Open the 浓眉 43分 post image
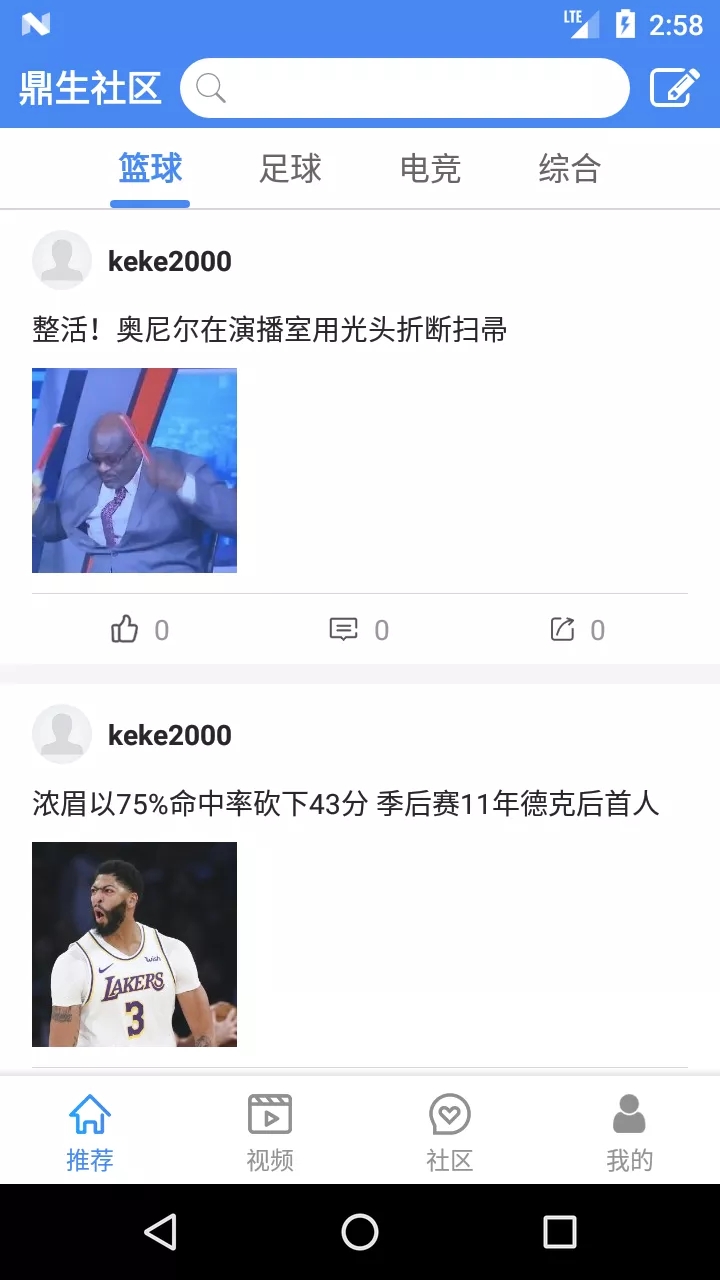Viewport: 720px width, 1280px height. pyautogui.click(x=134, y=944)
